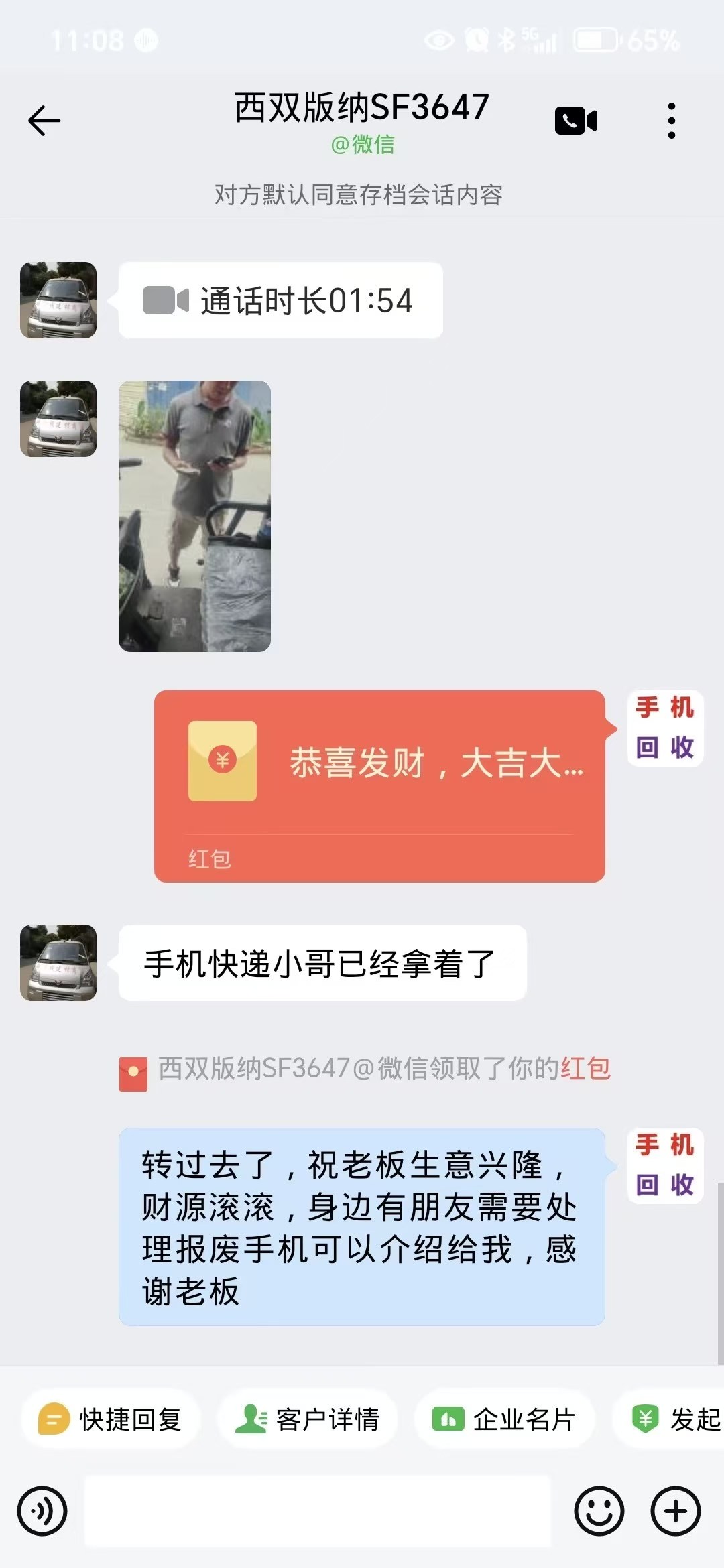View the photo of the man in gray shirt
This screenshot has height=1568, width=724.
[x=195, y=516]
